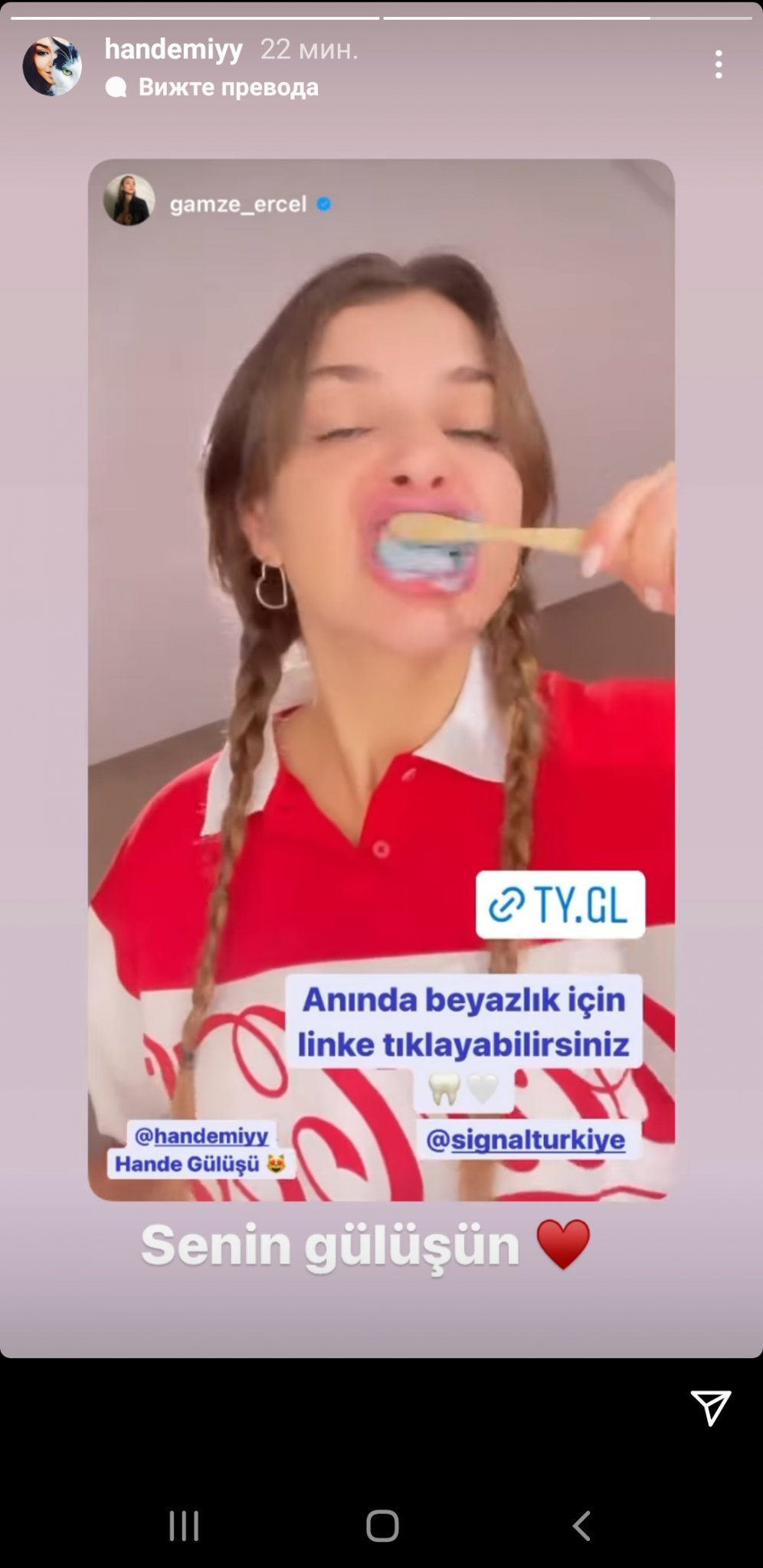Go back with system back button
Screen dimensions: 763x1568
tap(581, 1525)
